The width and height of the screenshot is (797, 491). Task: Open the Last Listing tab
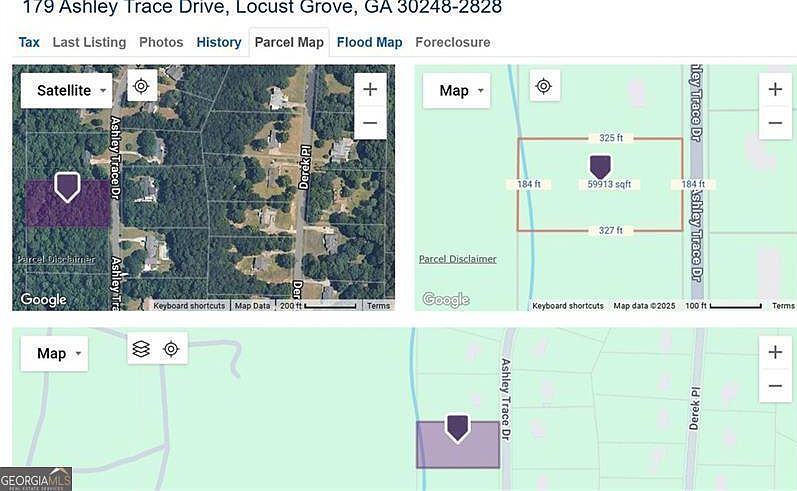pyautogui.click(x=89, y=42)
